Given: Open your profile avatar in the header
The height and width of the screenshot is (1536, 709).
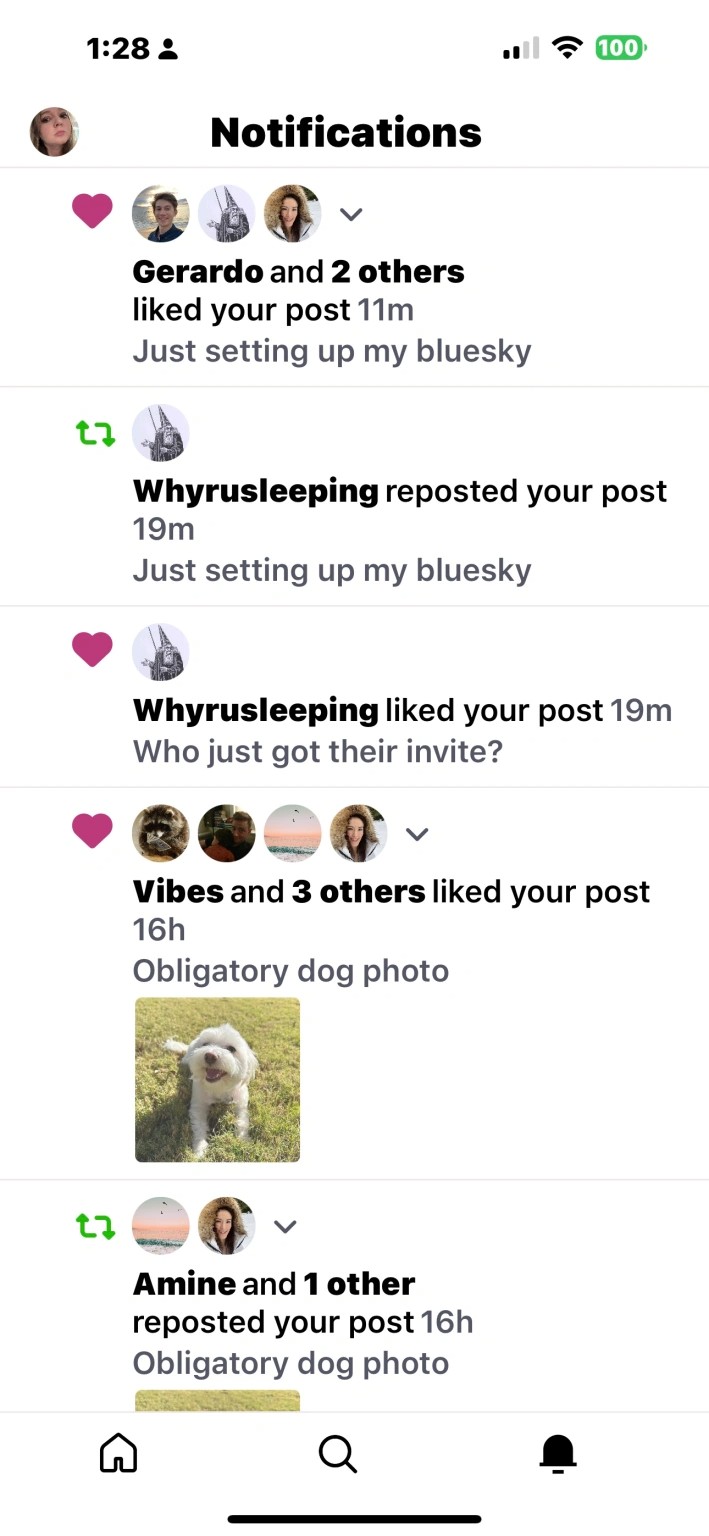Looking at the screenshot, I should (x=54, y=132).
